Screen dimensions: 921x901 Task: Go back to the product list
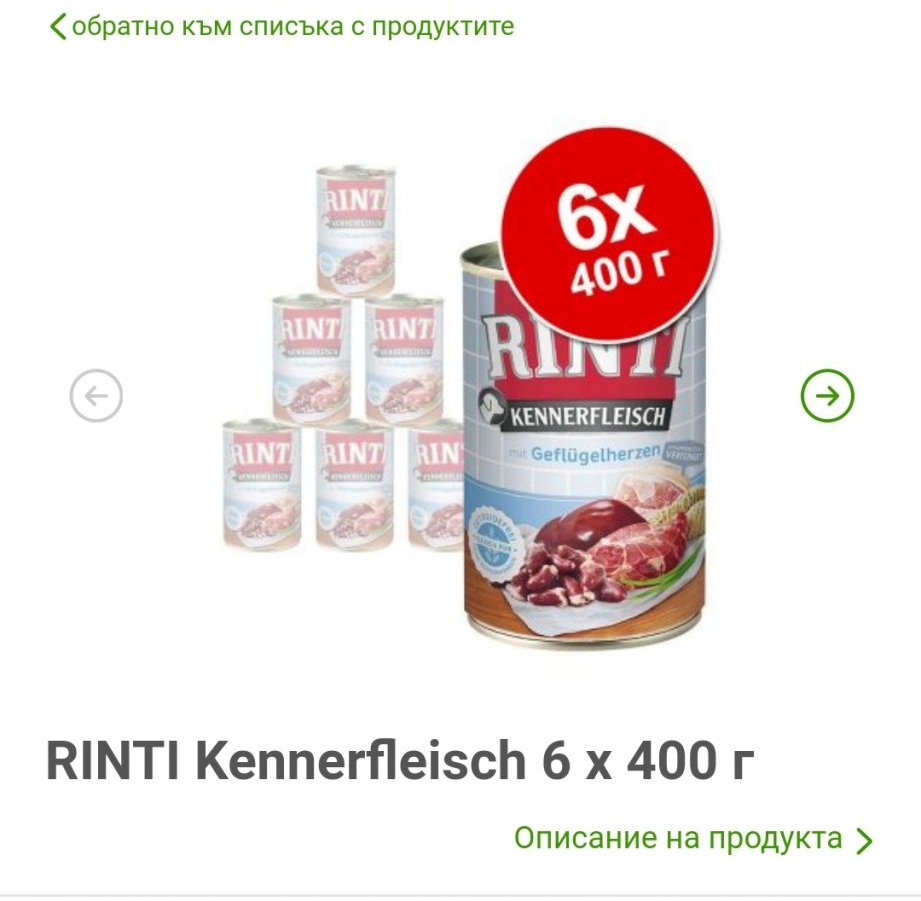282,26
